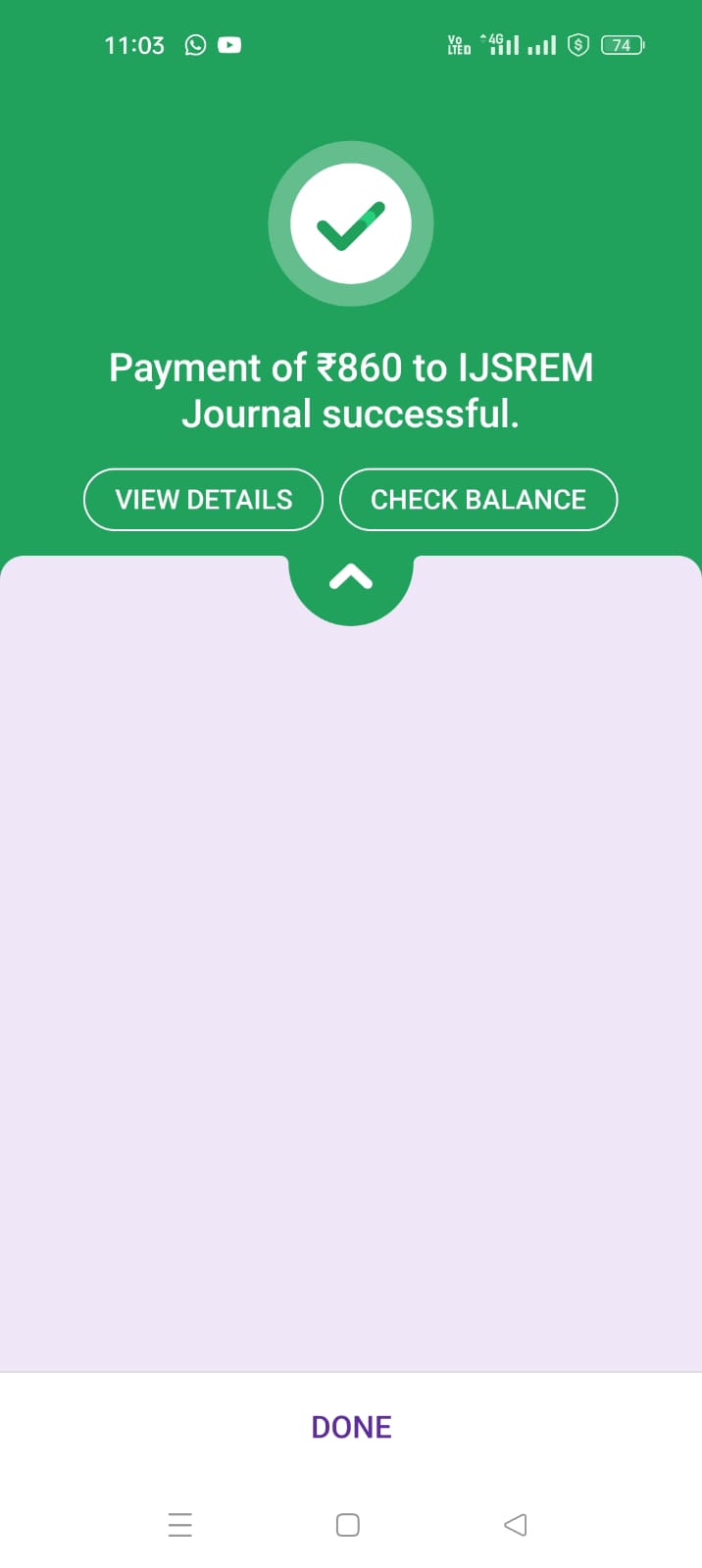Open recent apps from the navigation bar
This screenshot has height=1568, width=702.
tap(180, 1525)
